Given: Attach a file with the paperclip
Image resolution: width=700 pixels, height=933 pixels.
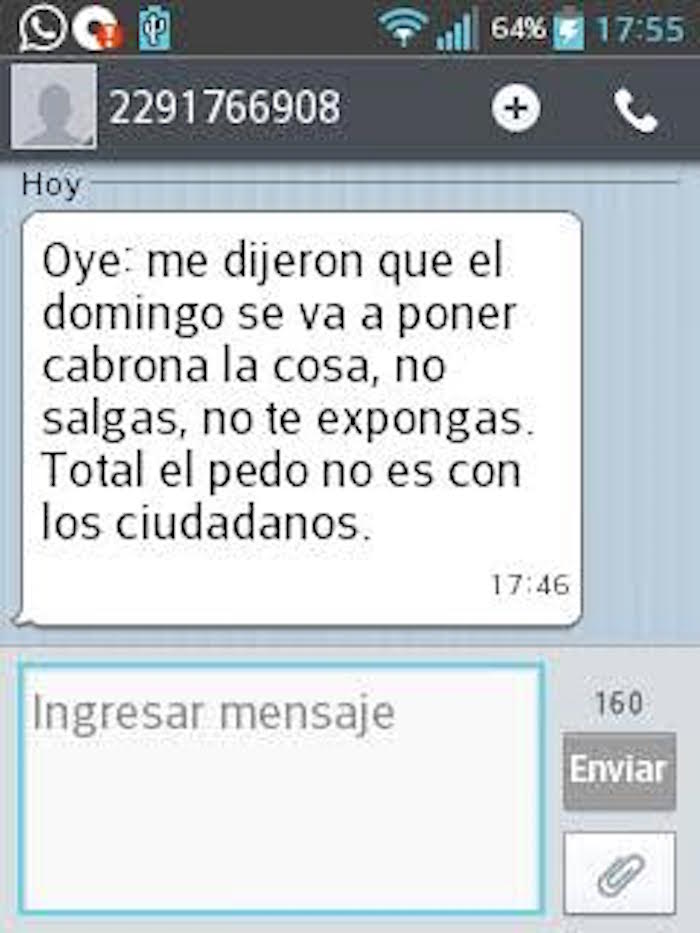Looking at the screenshot, I should (619, 873).
